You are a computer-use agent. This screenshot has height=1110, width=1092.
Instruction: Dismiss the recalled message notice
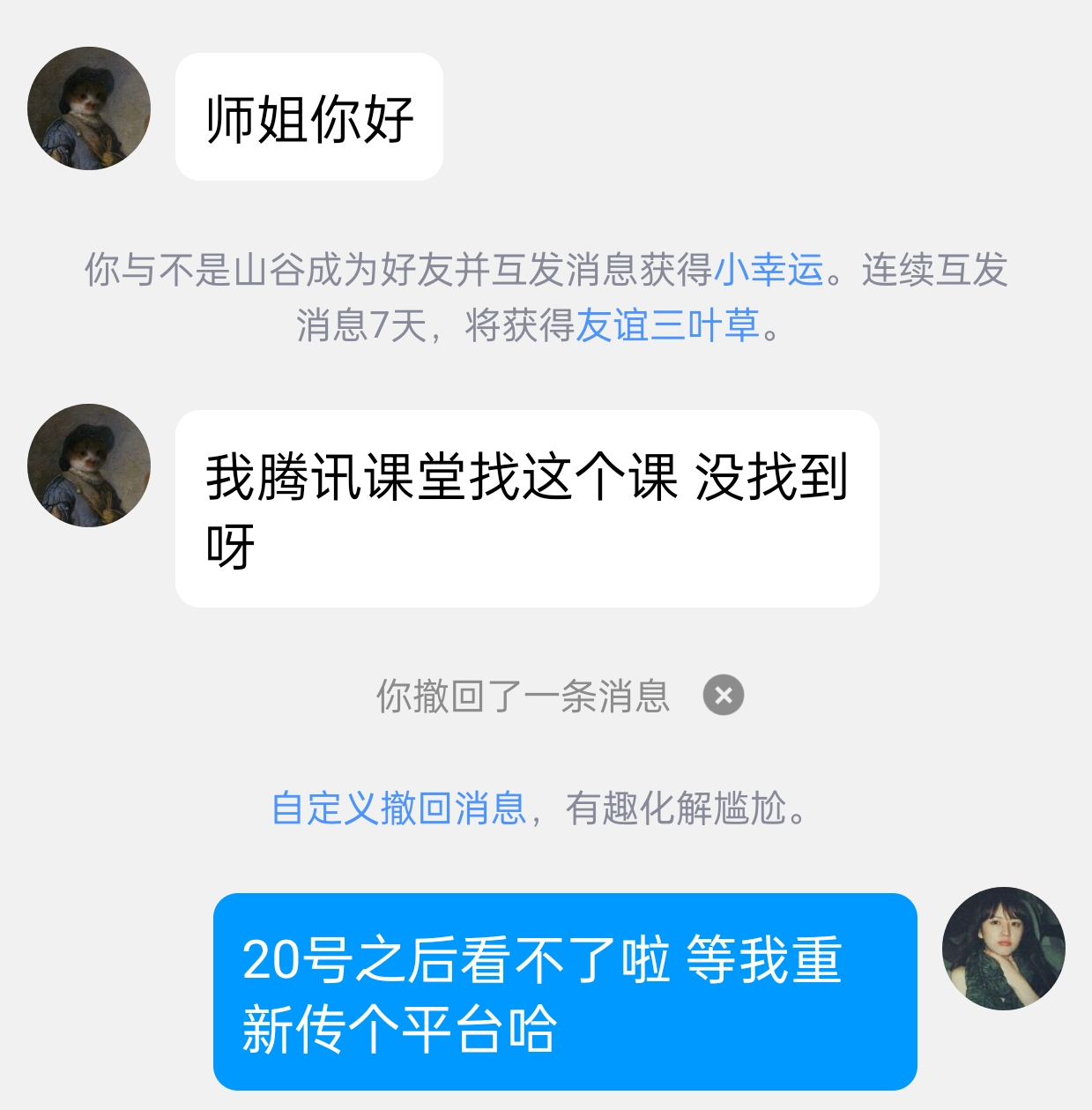(724, 696)
